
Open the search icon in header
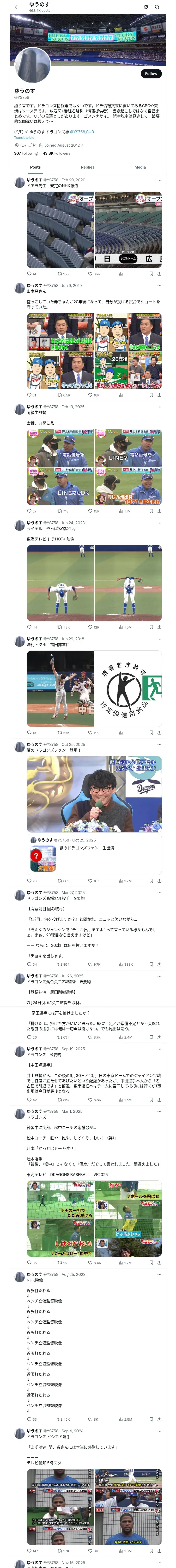coord(157,7)
